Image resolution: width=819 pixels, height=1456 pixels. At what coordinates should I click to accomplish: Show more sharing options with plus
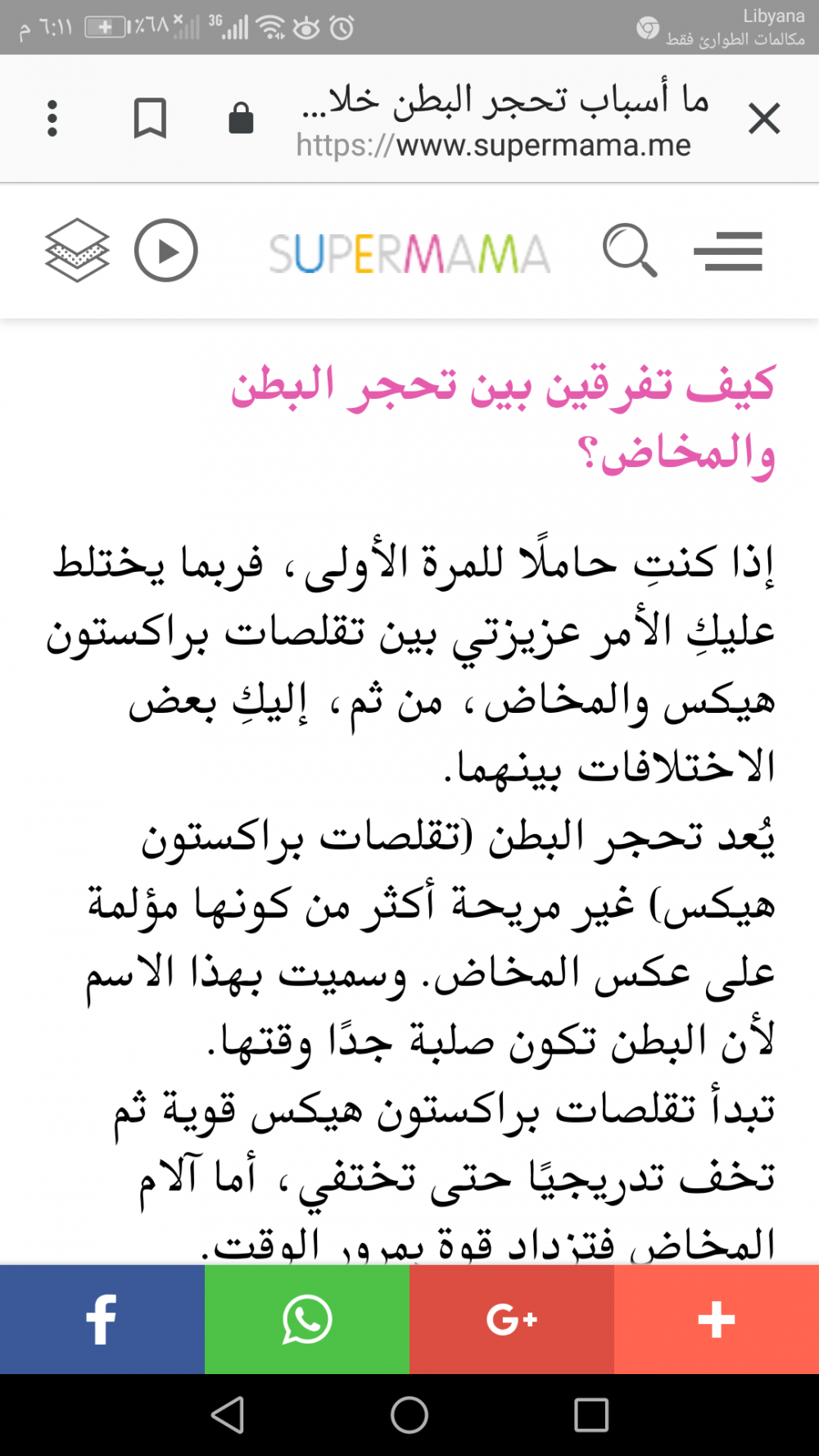pyautogui.click(x=717, y=1319)
